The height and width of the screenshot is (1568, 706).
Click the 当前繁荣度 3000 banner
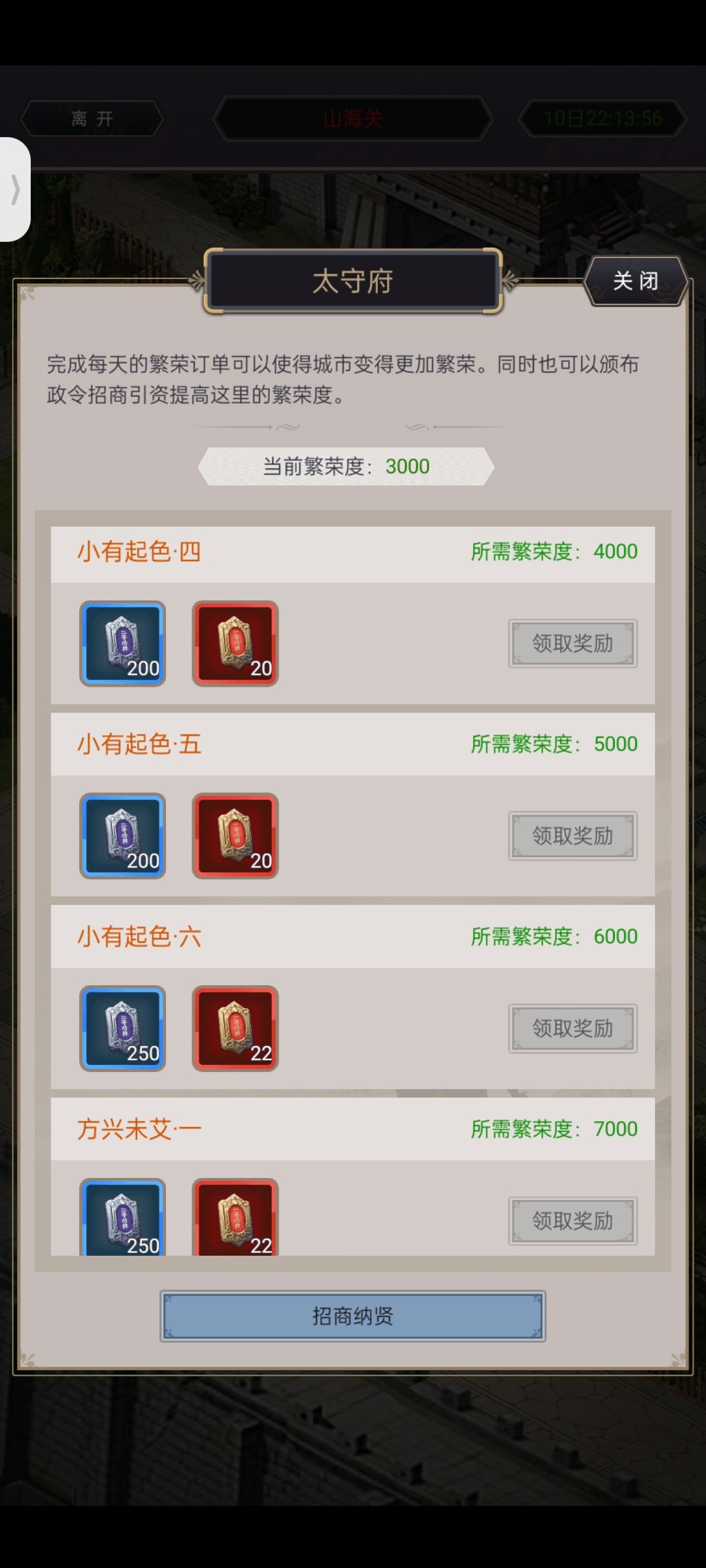click(348, 466)
